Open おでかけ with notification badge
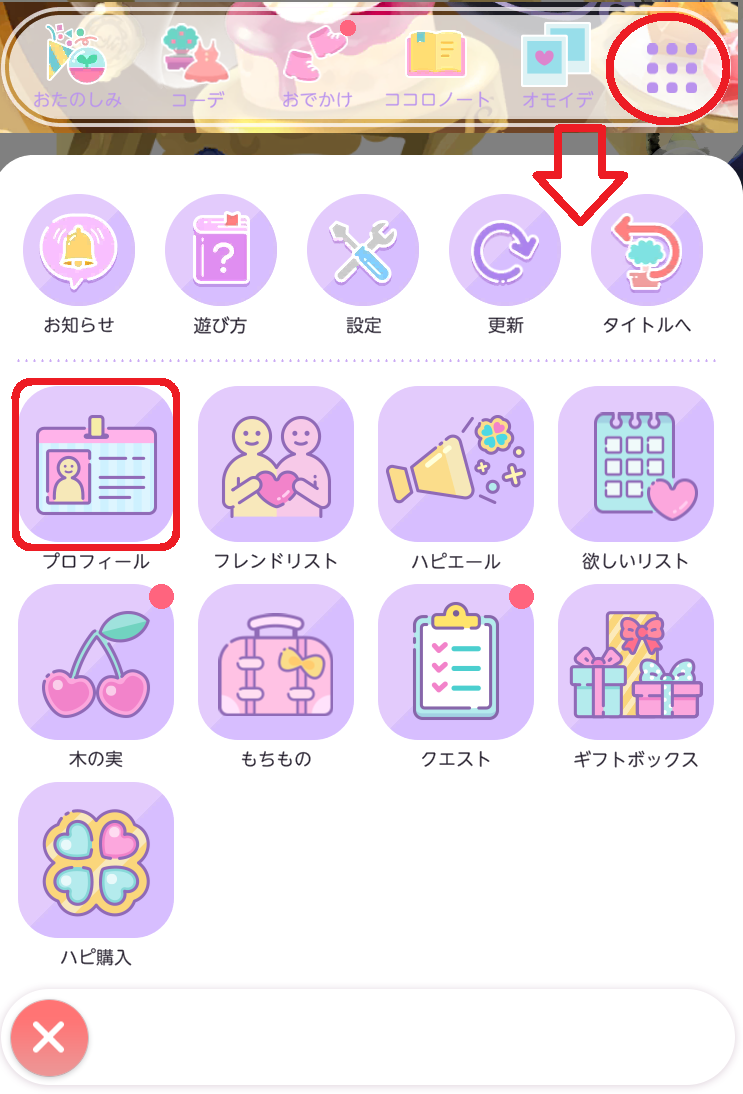Image resolution: width=743 pixels, height=1094 pixels. [317, 58]
